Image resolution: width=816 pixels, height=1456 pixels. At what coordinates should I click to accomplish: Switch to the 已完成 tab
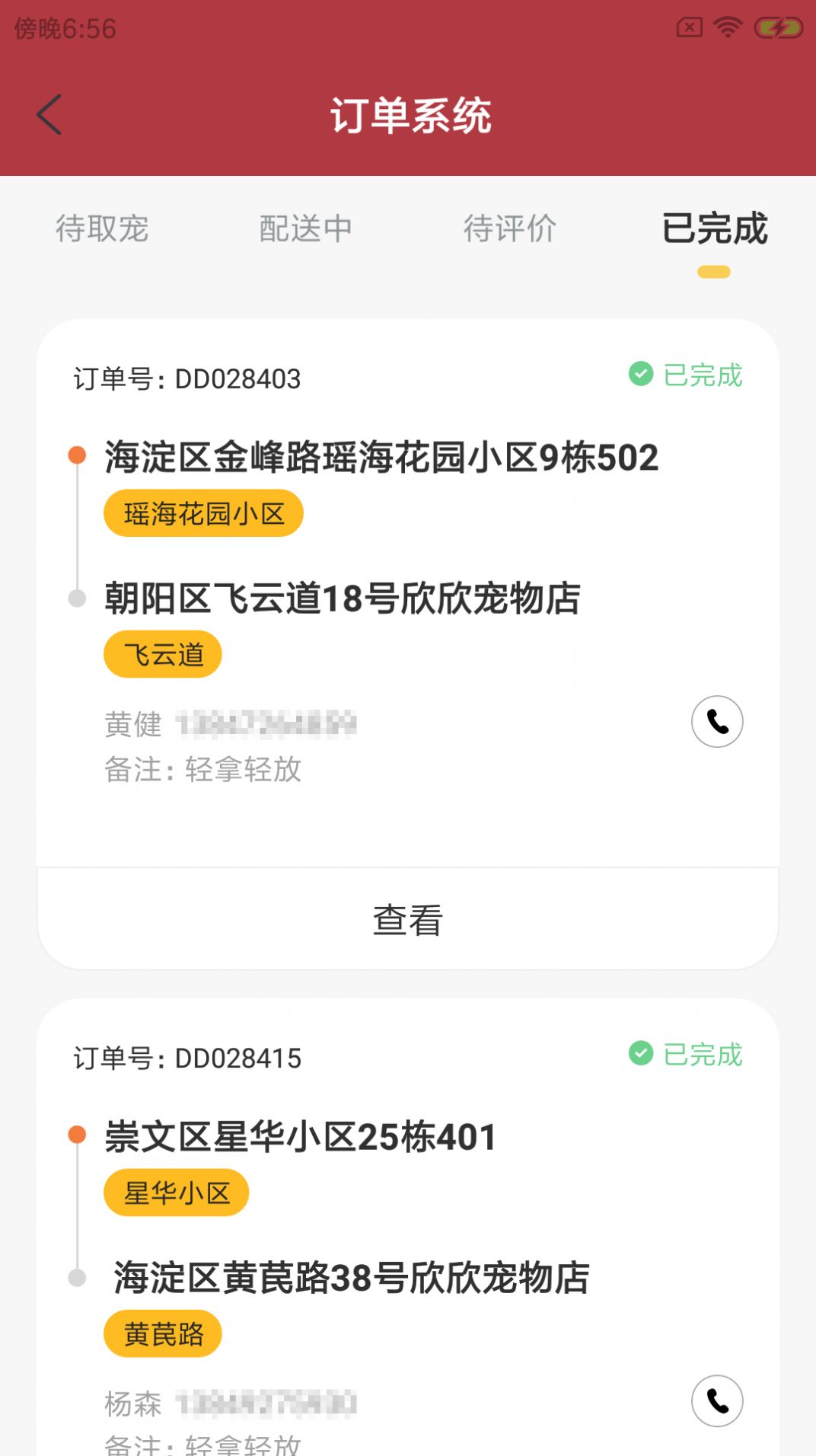pos(712,229)
